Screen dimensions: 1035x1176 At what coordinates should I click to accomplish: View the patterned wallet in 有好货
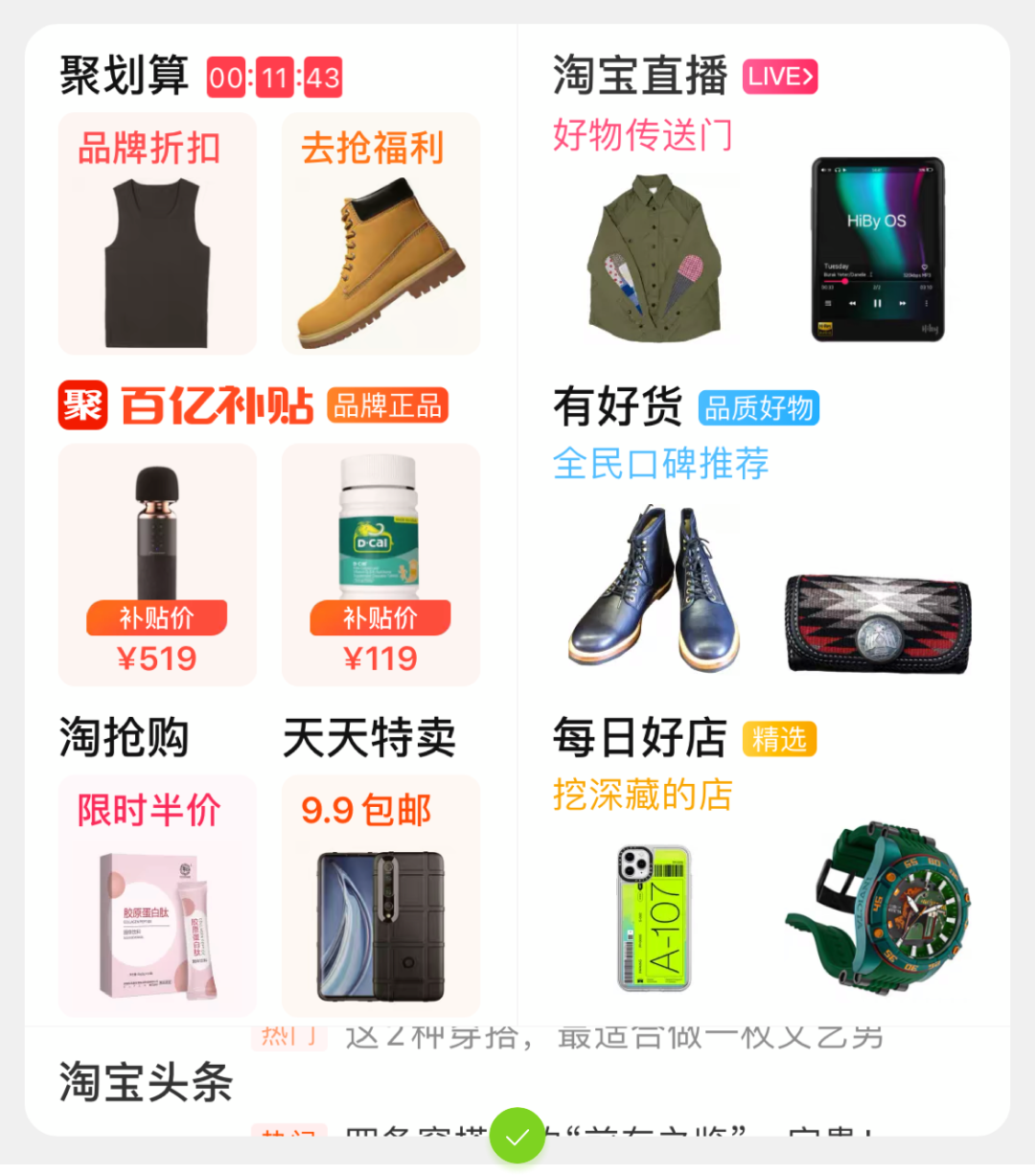877,623
